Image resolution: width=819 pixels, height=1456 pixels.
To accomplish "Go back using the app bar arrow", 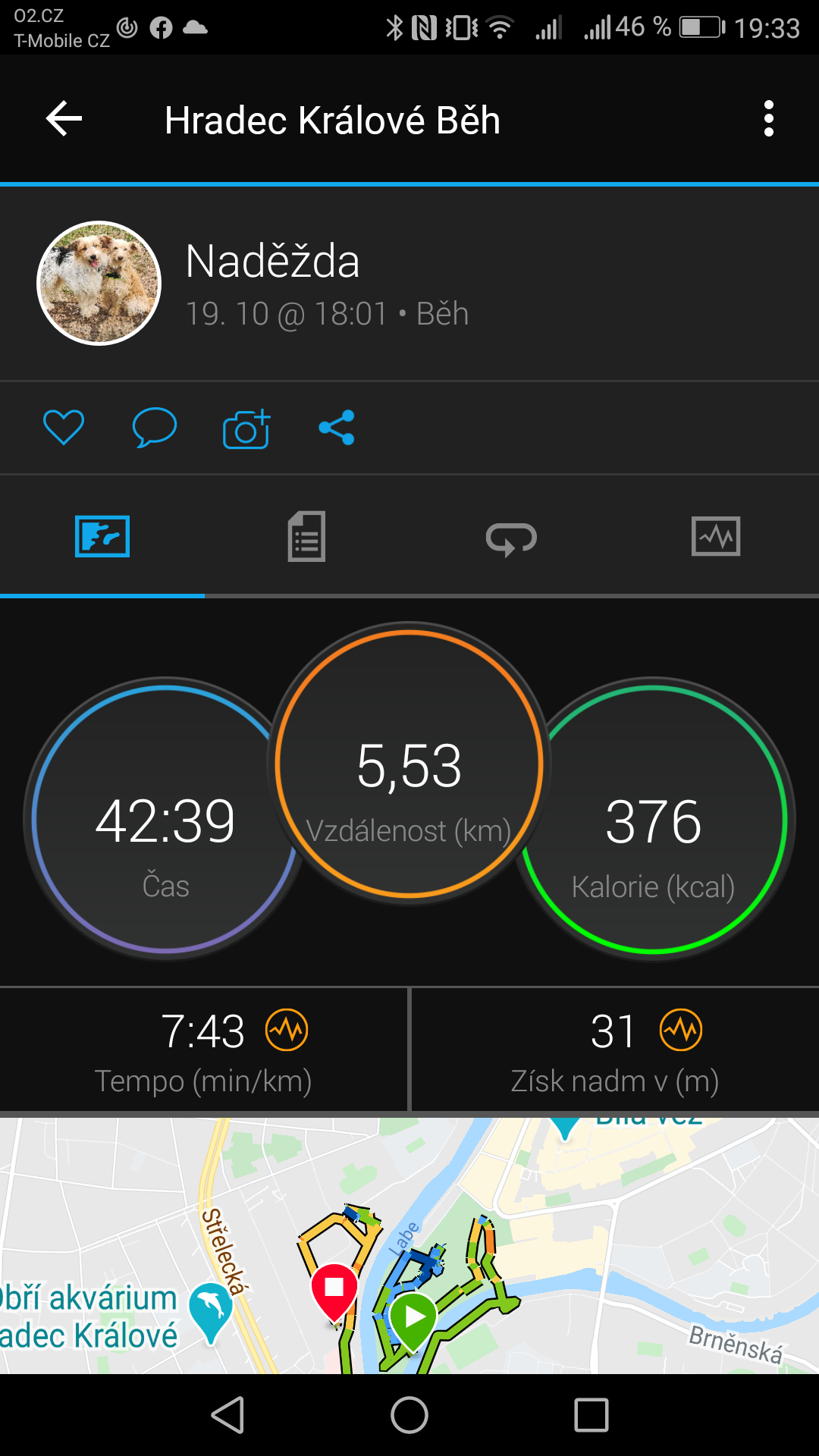I will [x=64, y=119].
